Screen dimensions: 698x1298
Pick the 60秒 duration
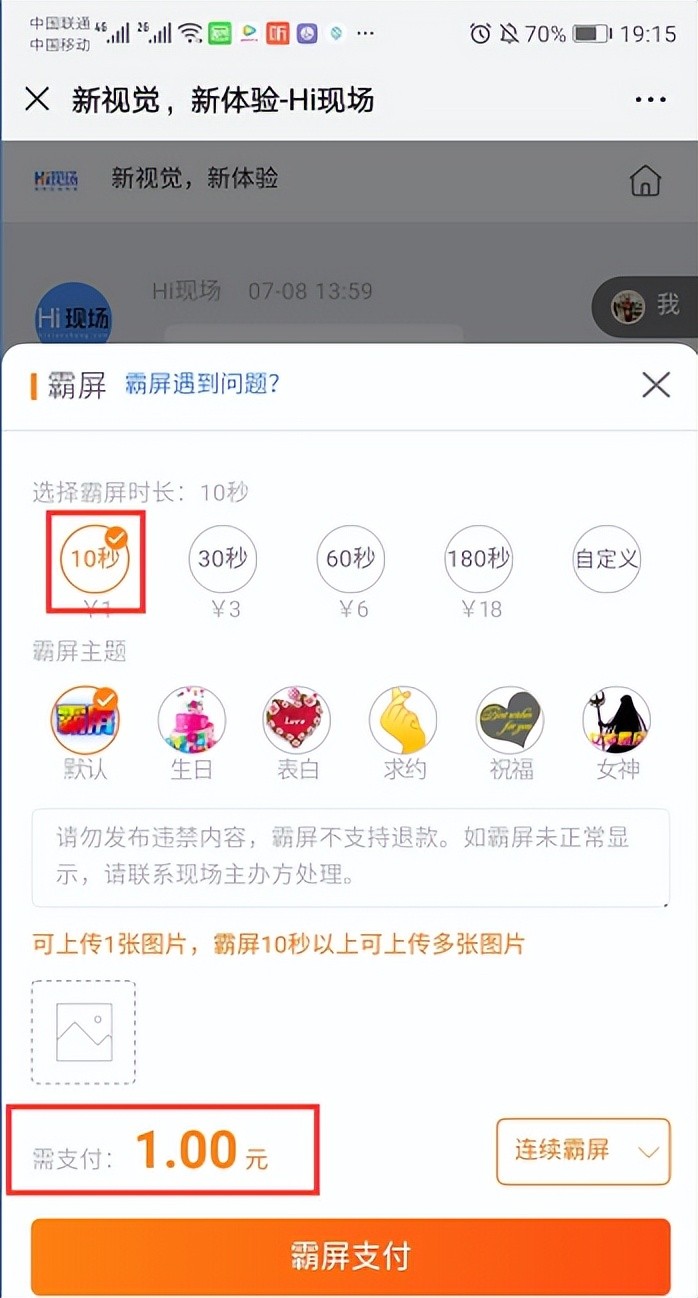tap(351, 558)
